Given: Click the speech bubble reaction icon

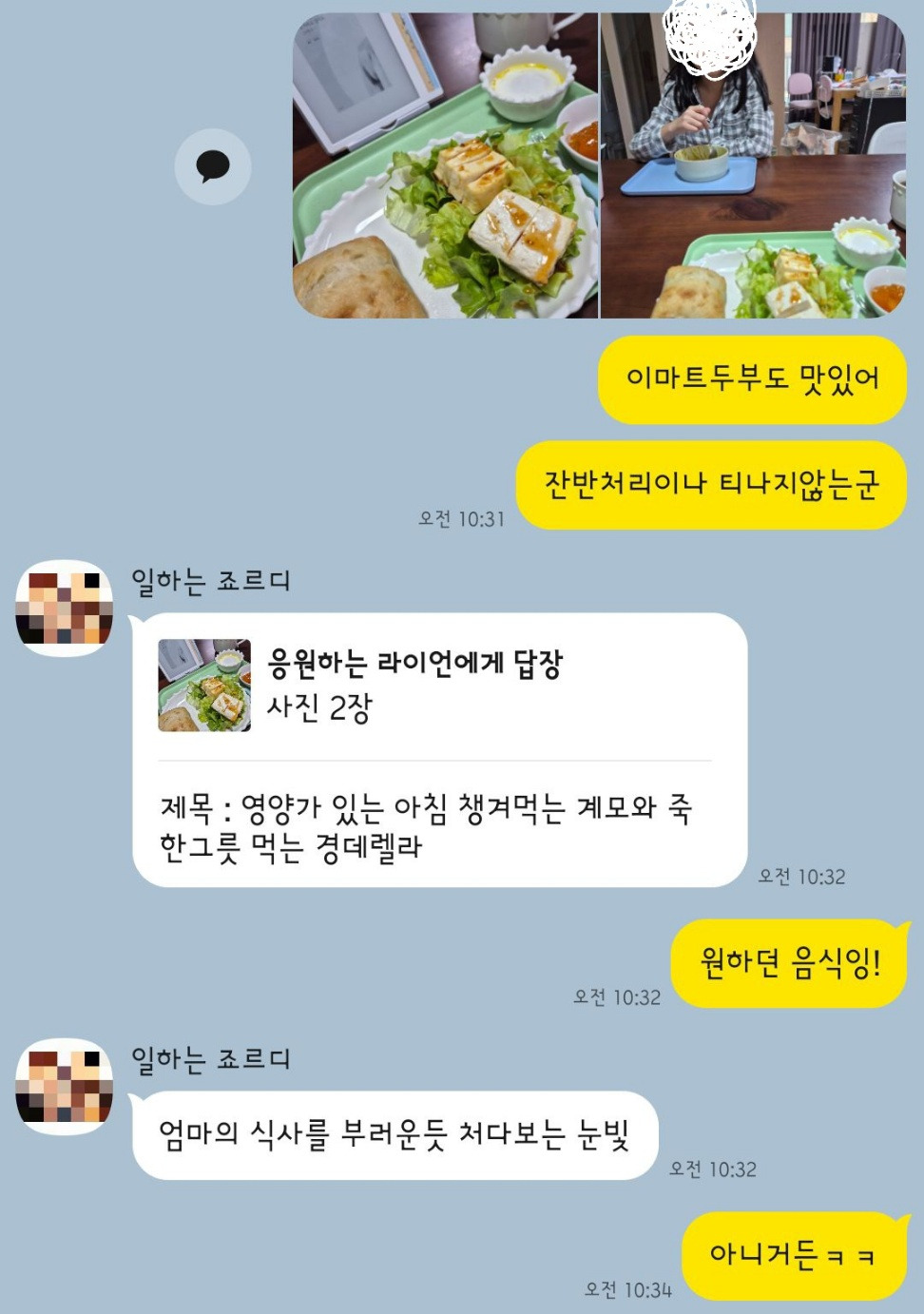Looking at the screenshot, I should 214,166.
